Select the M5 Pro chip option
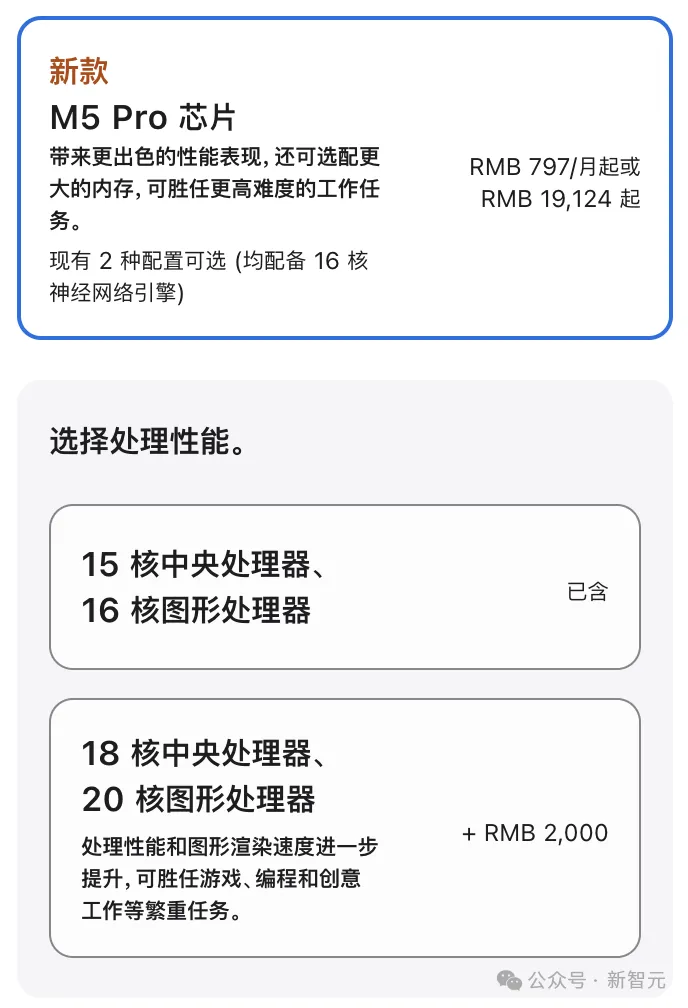The height and width of the screenshot is (1008, 688). click(x=344, y=178)
